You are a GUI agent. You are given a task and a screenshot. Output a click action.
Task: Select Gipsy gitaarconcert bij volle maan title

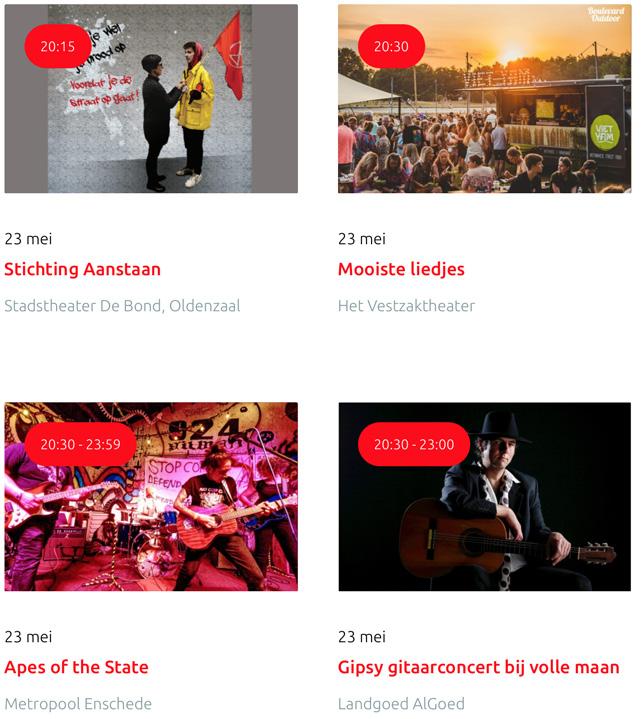[x=478, y=667]
